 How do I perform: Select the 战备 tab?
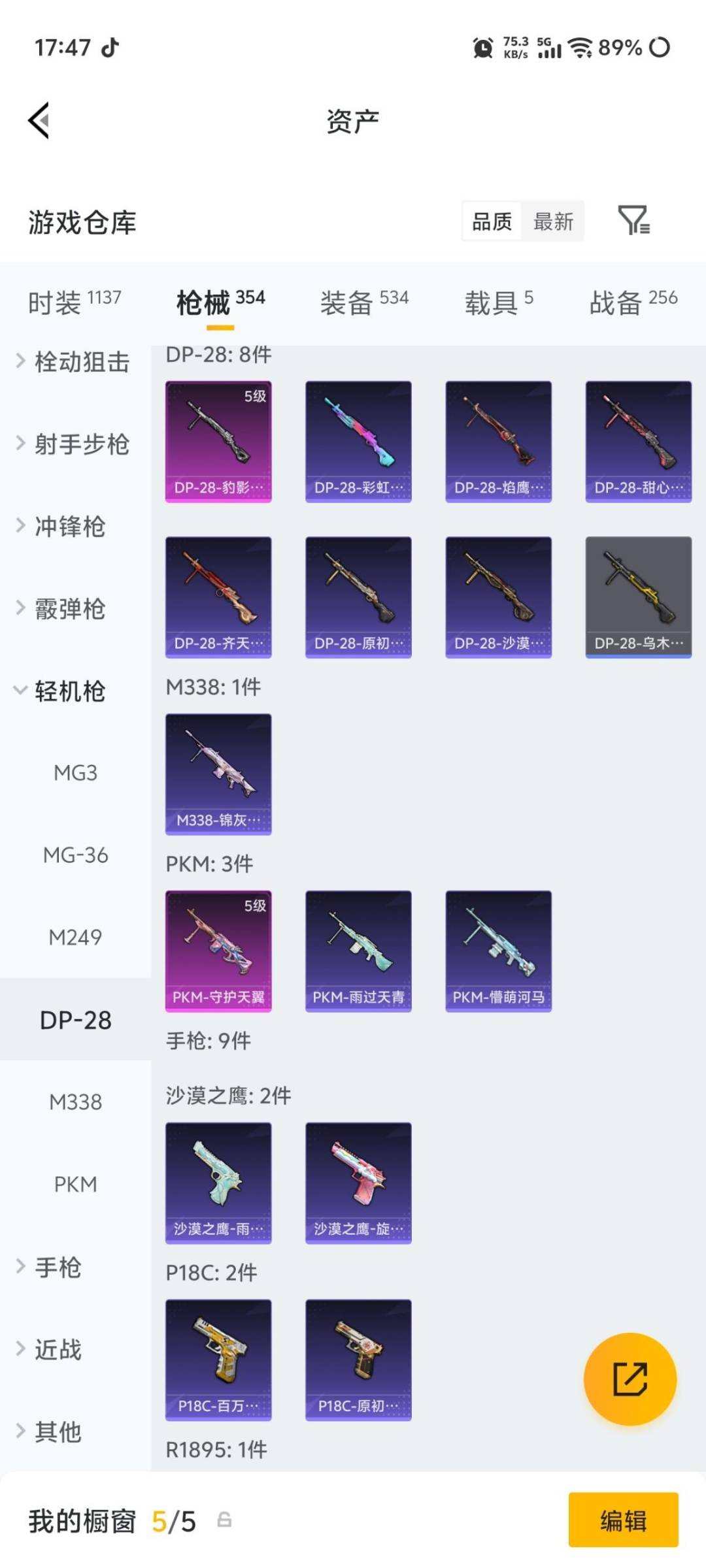(633, 302)
